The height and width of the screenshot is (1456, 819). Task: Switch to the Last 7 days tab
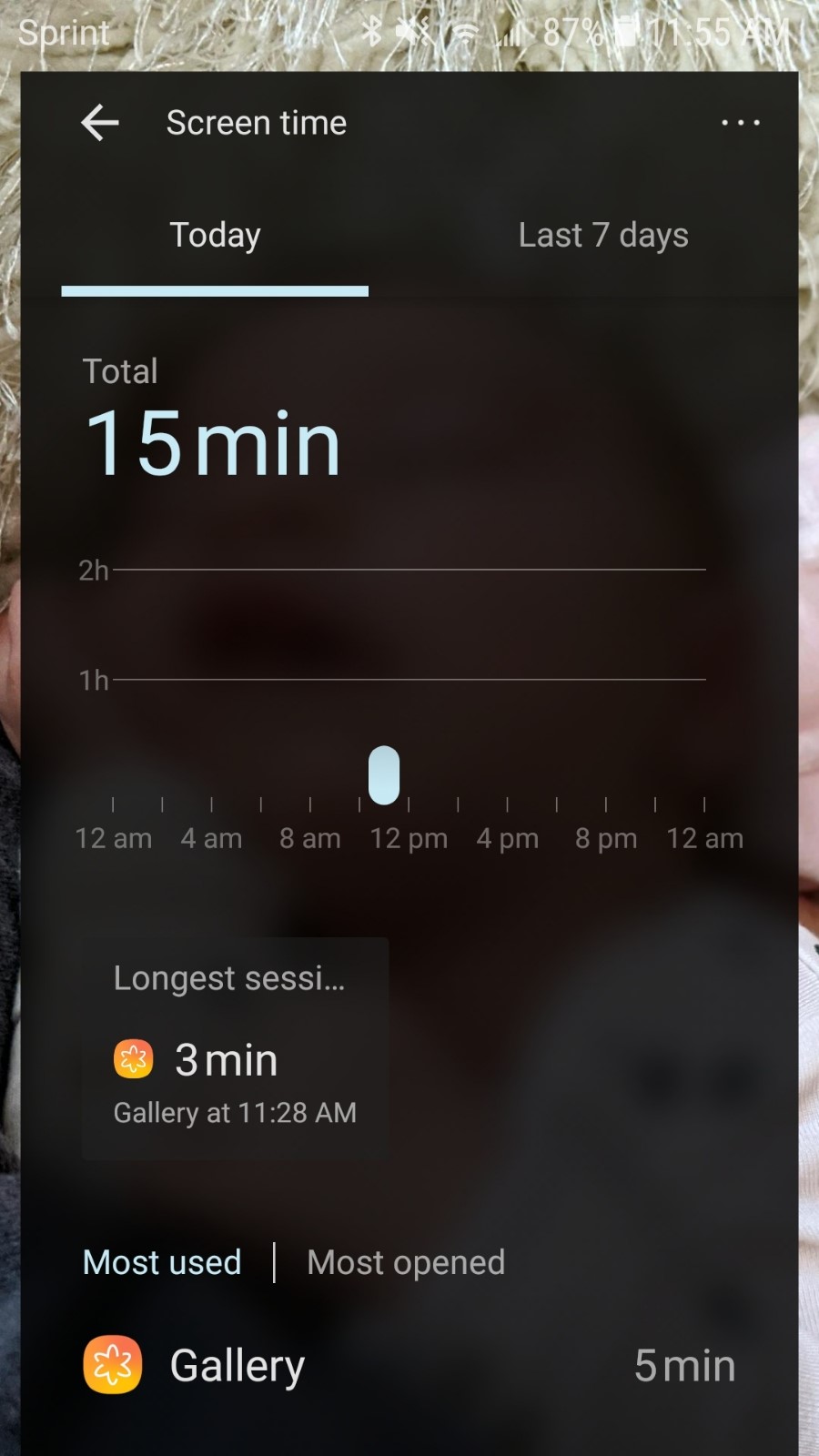point(602,236)
